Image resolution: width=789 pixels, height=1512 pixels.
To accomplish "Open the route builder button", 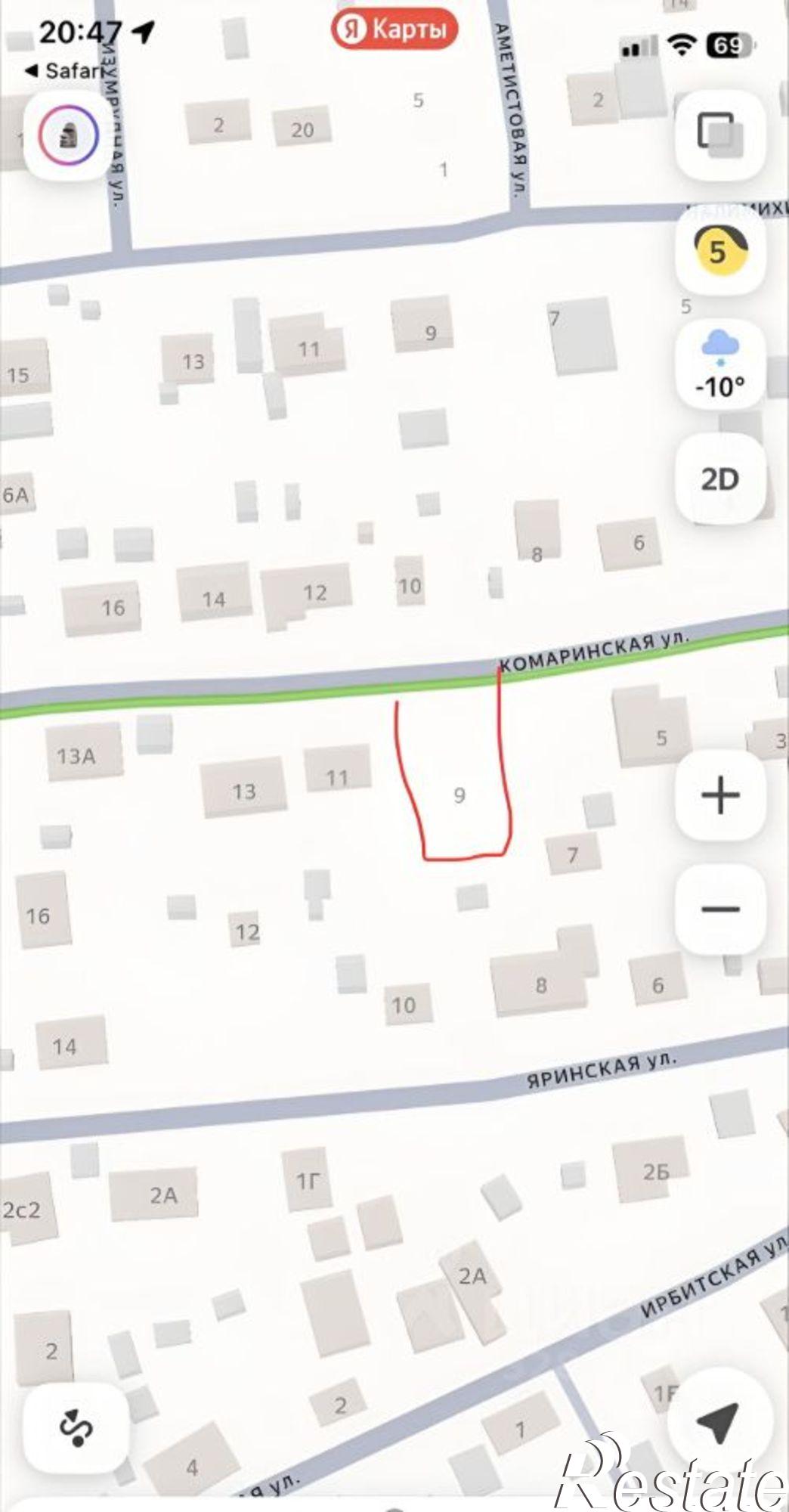I will (x=76, y=1427).
